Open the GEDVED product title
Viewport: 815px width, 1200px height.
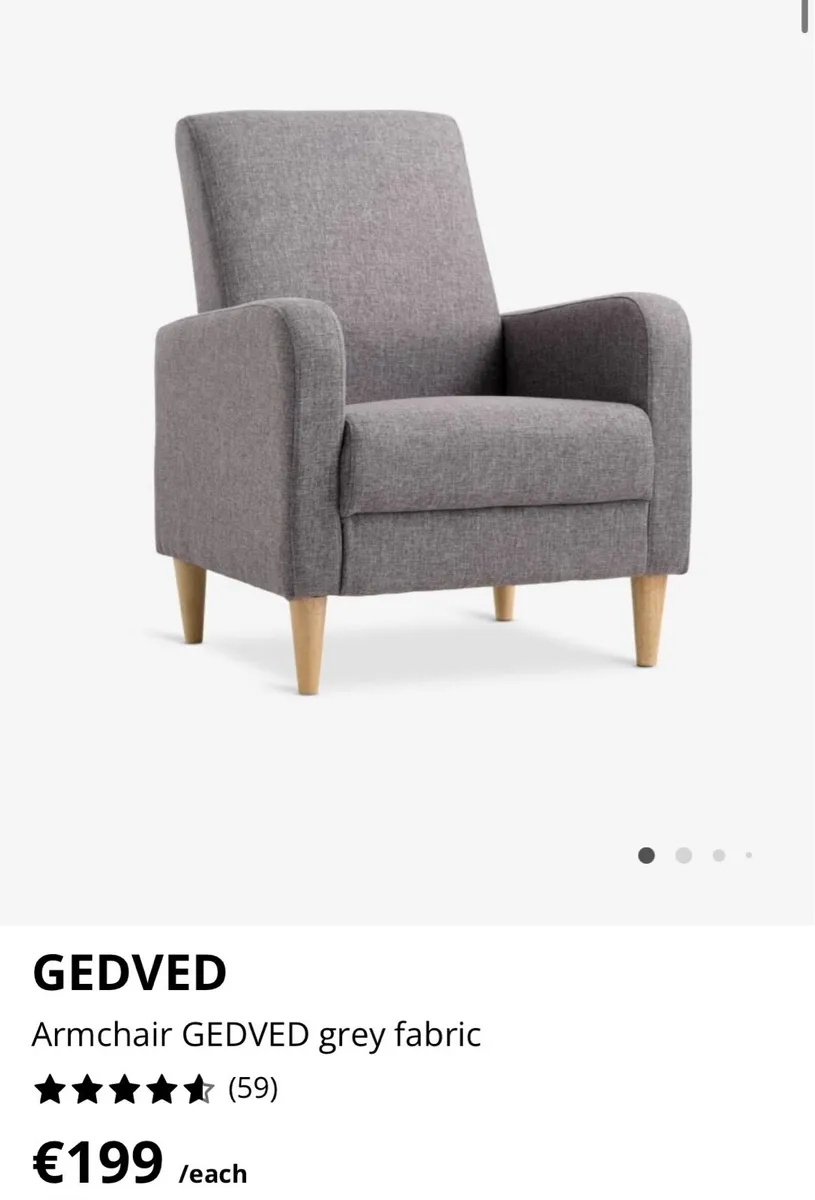(130, 972)
